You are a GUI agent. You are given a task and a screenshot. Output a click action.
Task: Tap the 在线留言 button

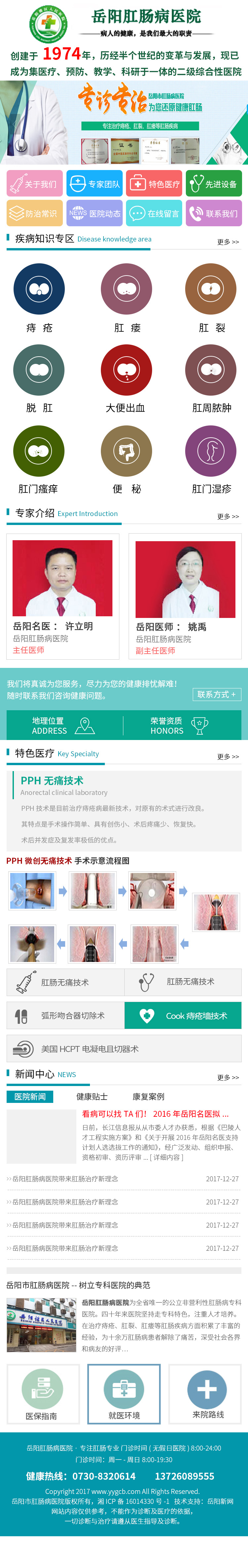154,214
